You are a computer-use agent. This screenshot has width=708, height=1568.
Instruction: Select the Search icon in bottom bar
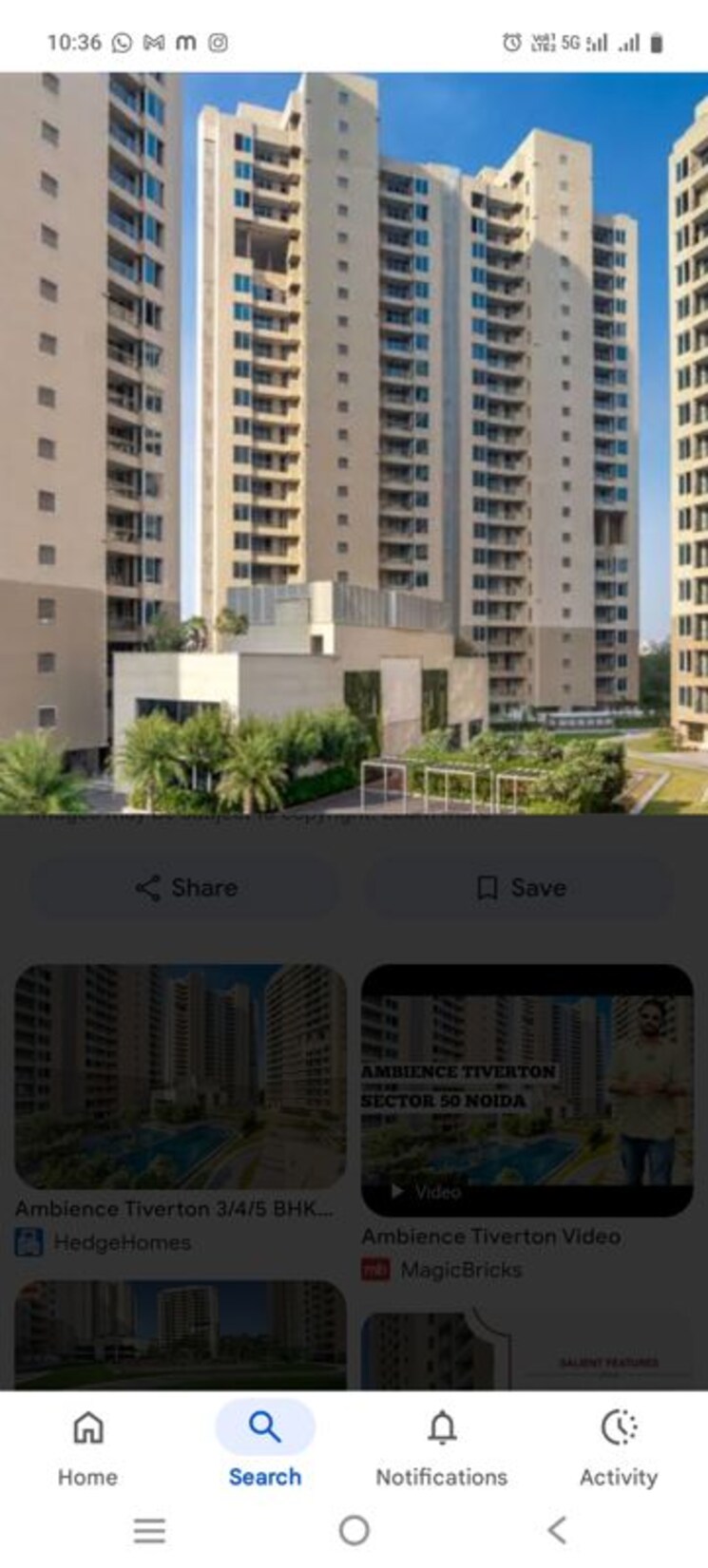click(x=263, y=1426)
